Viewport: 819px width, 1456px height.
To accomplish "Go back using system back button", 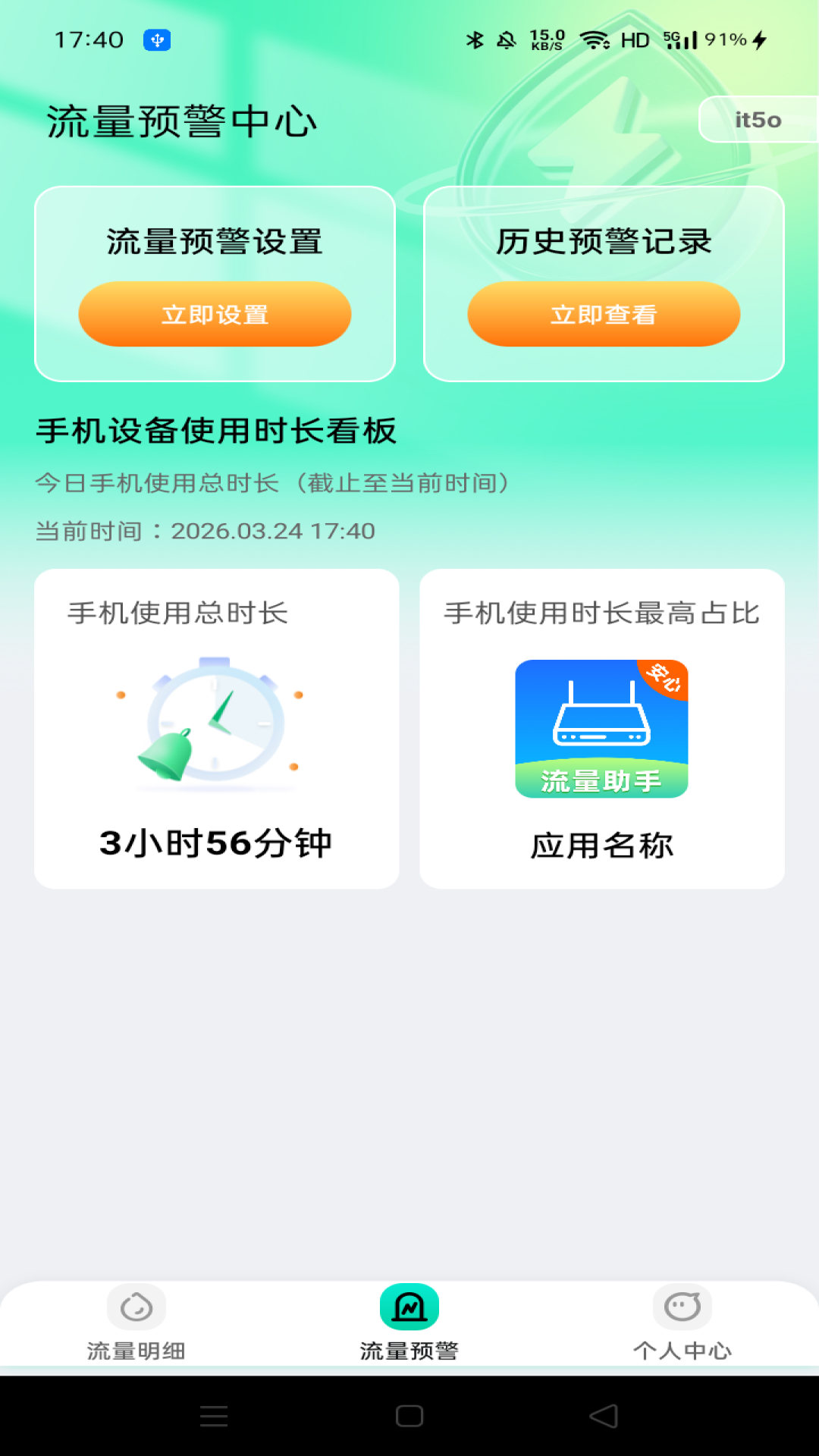I will (604, 1416).
